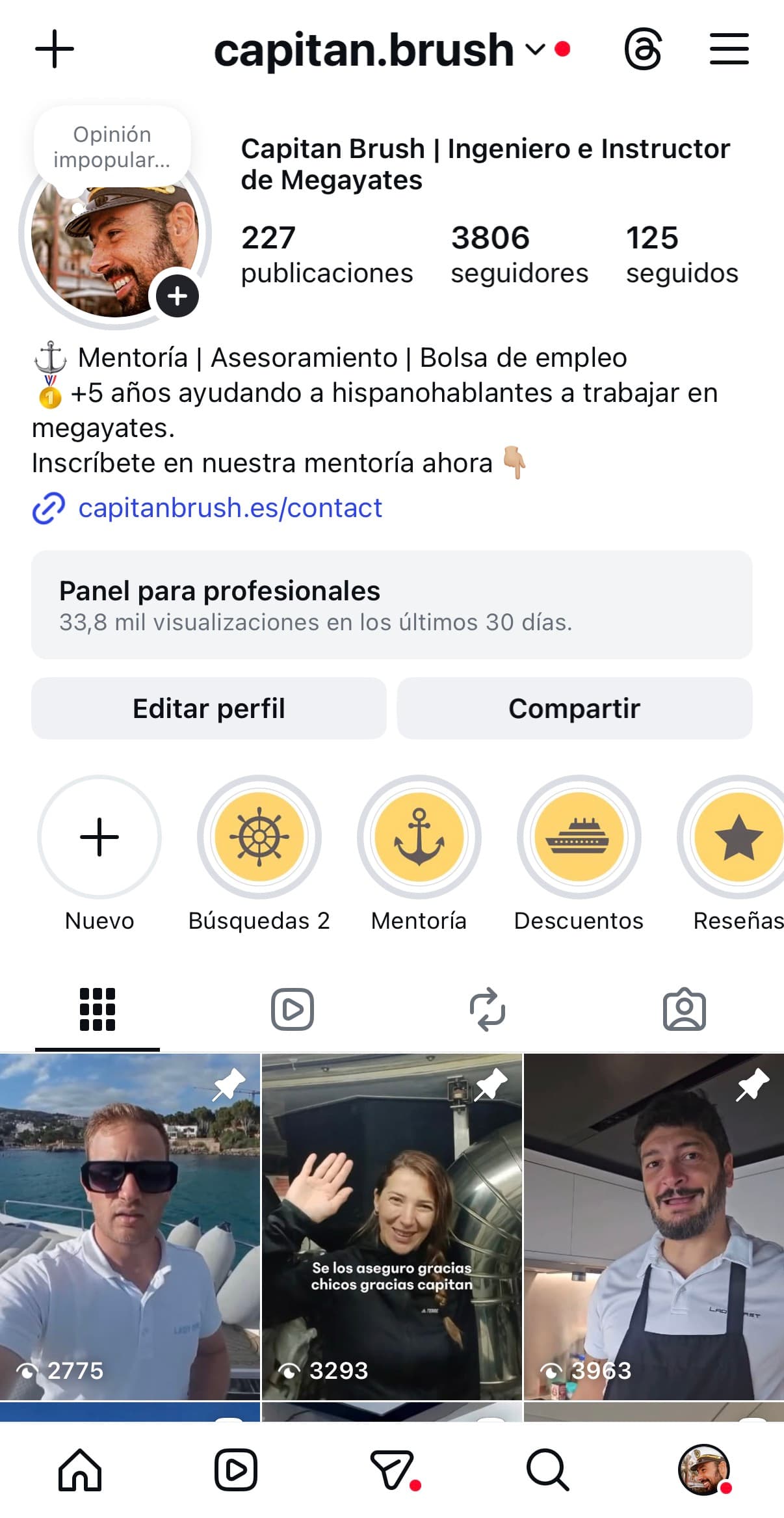Screen dimensions: 784x1518
Task: Add to story via profile picture plus
Action: pos(177,296)
